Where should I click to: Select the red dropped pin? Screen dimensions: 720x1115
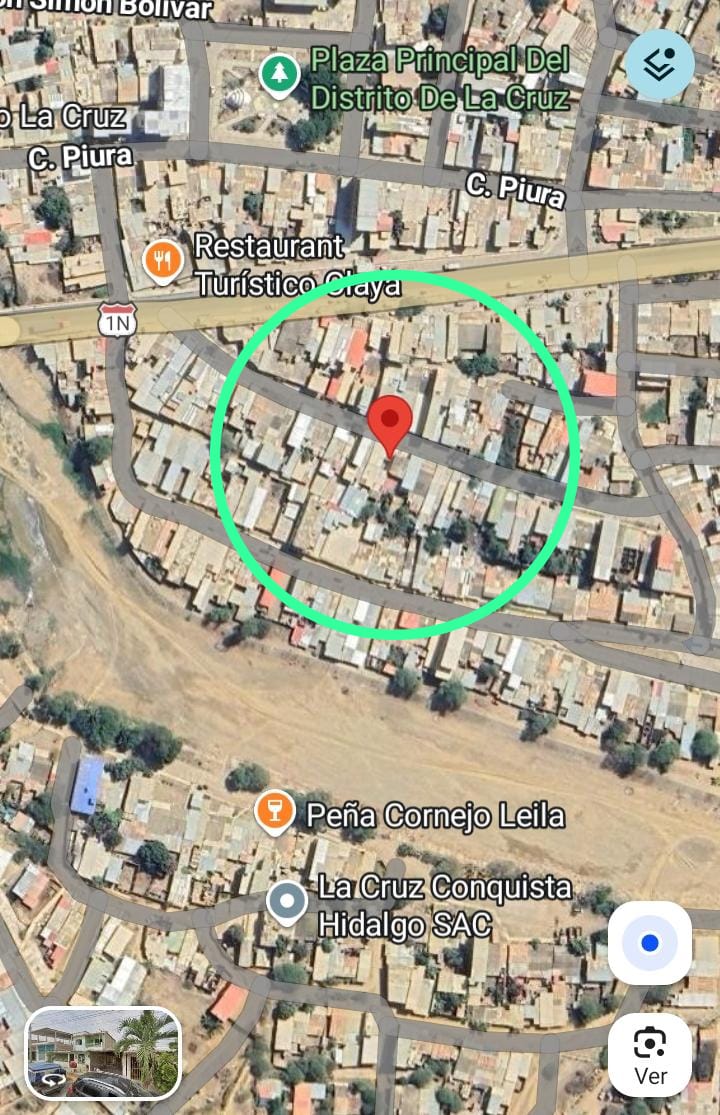[390, 422]
